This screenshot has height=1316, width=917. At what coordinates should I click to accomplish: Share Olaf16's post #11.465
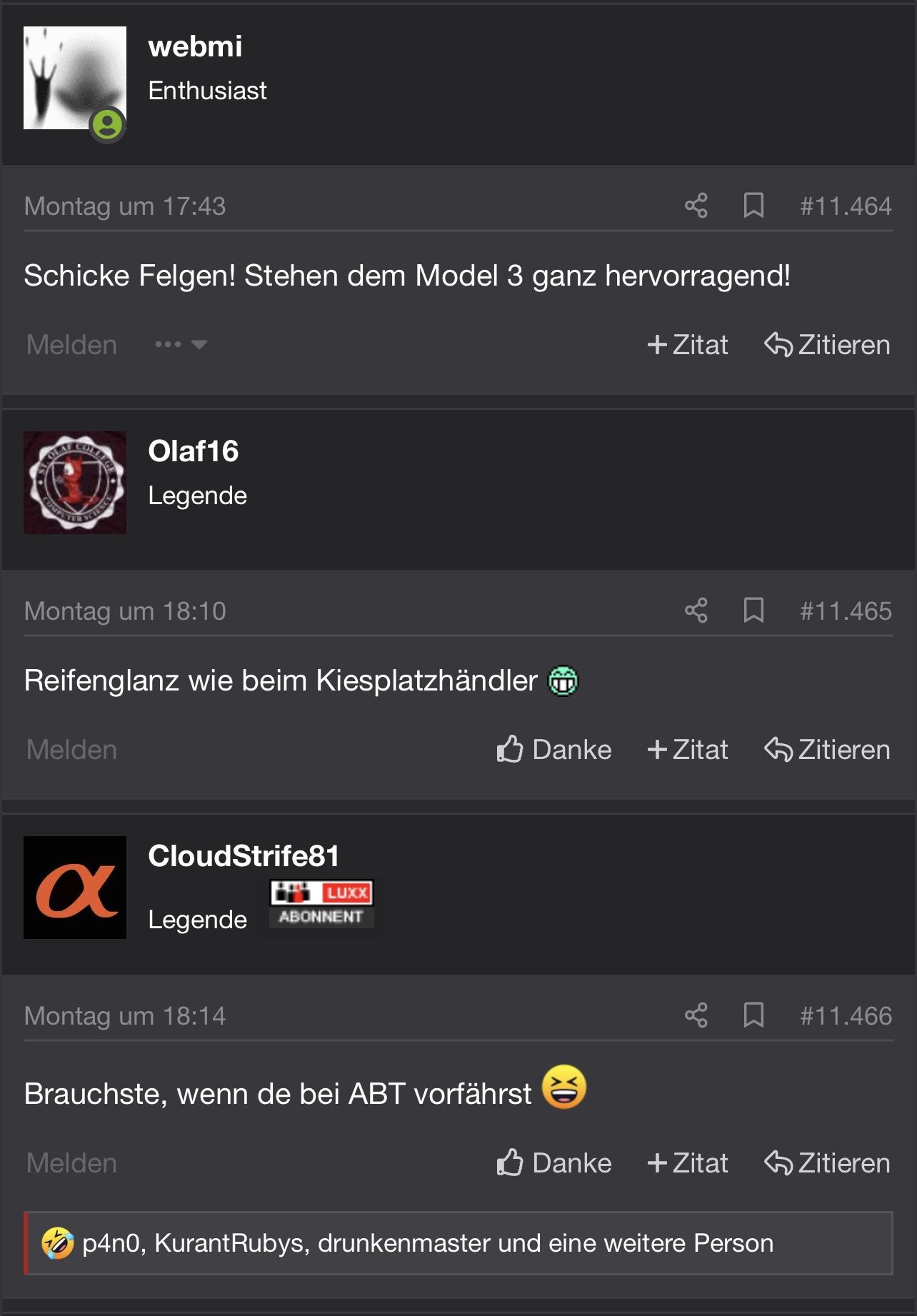point(696,611)
